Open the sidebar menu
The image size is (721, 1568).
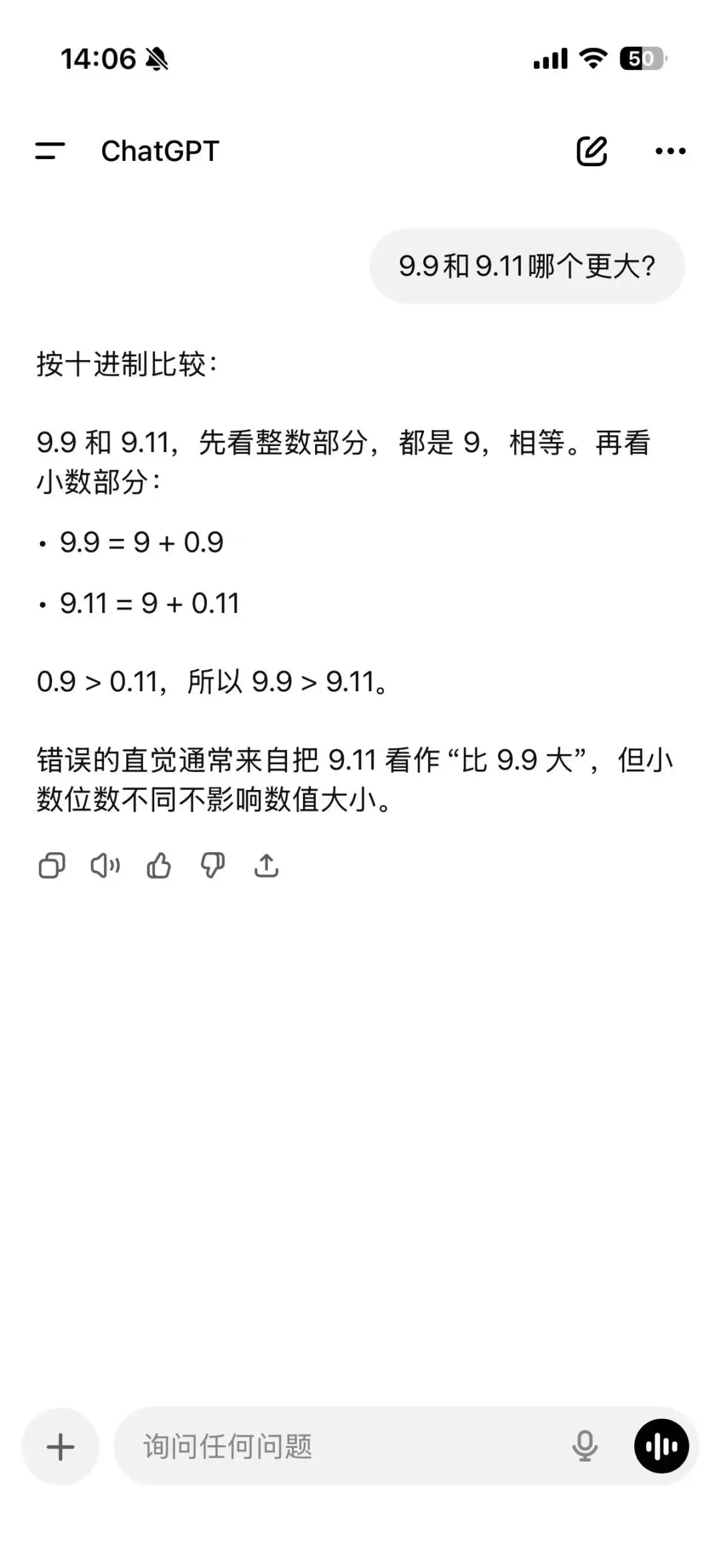click(x=50, y=151)
